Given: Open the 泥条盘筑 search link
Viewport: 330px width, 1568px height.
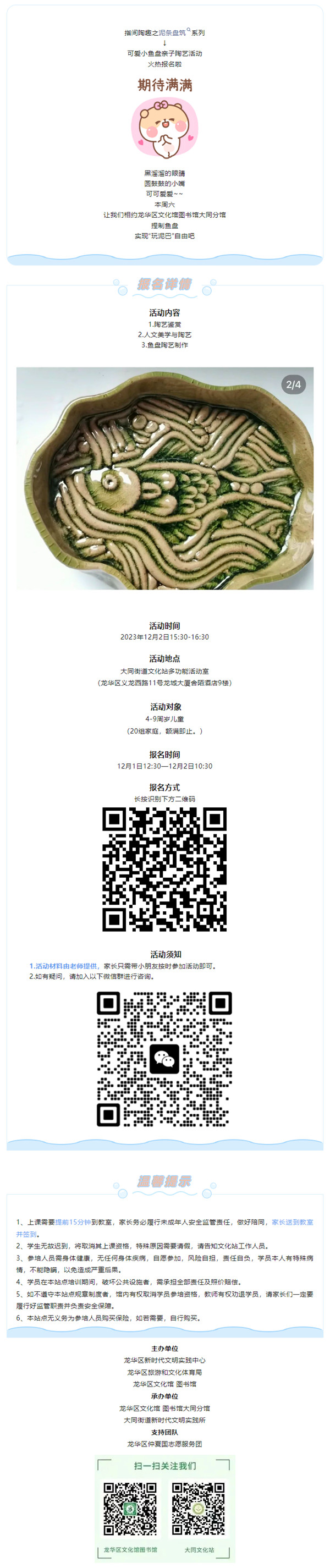Looking at the screenshot, I should (x=173, y=33).
